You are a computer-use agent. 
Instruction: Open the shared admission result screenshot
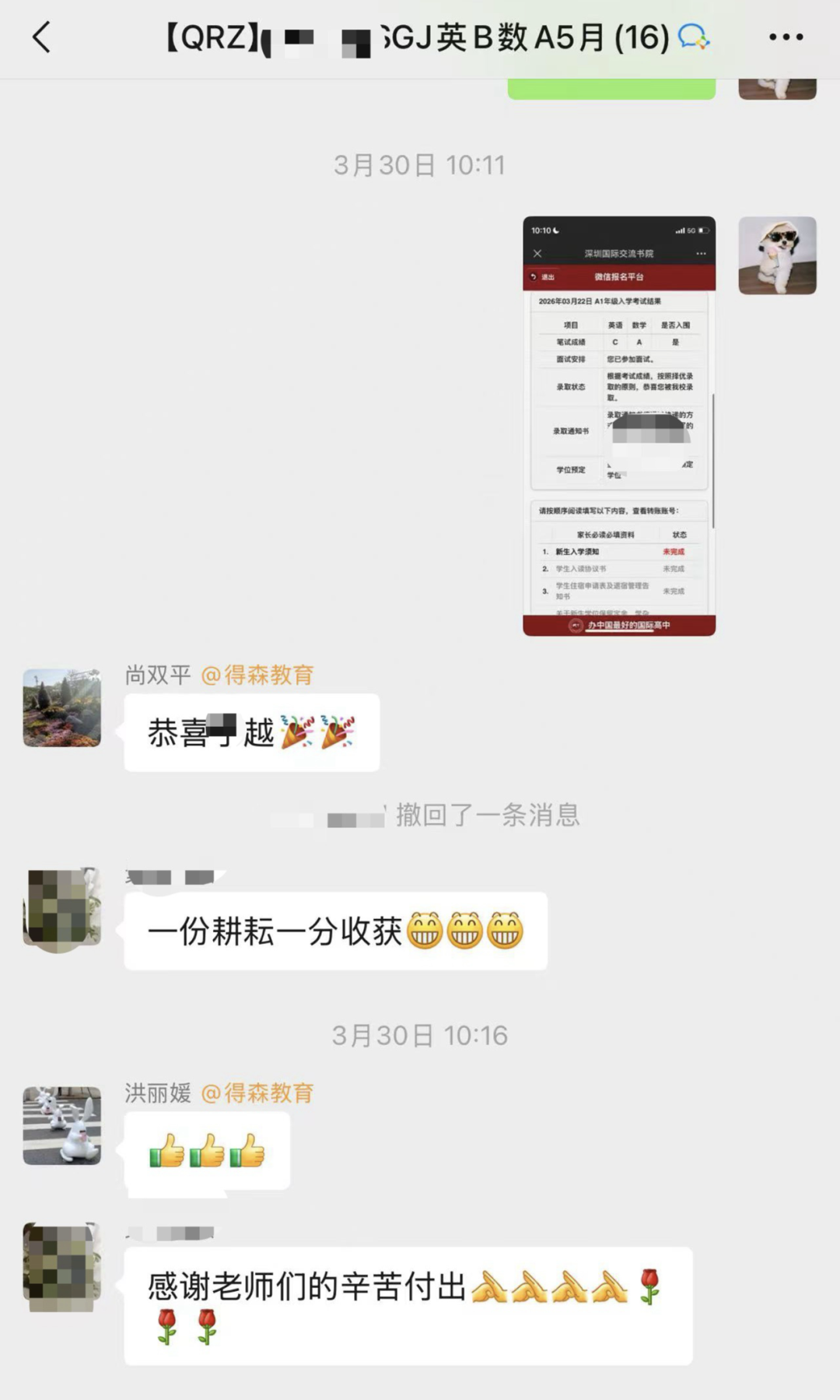[619, 426]
